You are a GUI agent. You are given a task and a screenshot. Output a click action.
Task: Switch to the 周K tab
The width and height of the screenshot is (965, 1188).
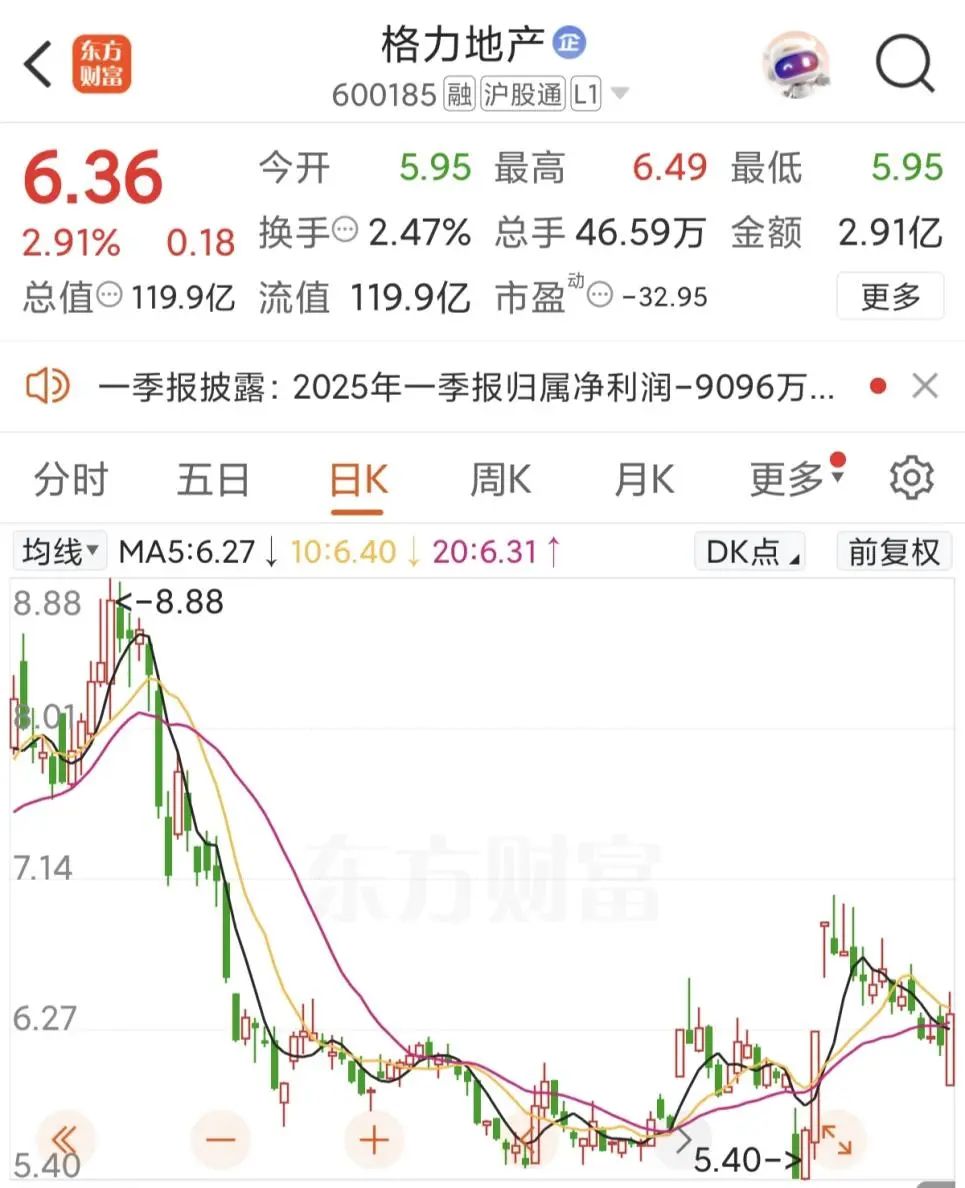[x=500, y=480]
